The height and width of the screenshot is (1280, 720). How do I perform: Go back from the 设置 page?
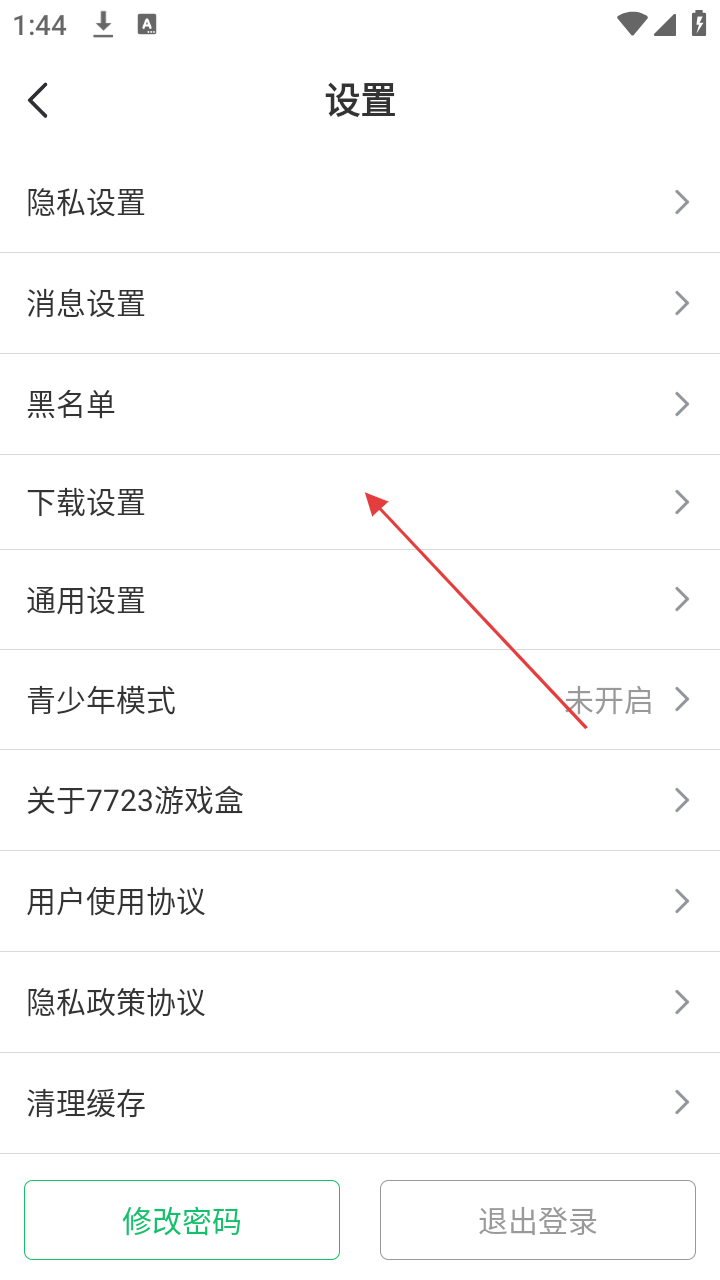tap(38, 100)
